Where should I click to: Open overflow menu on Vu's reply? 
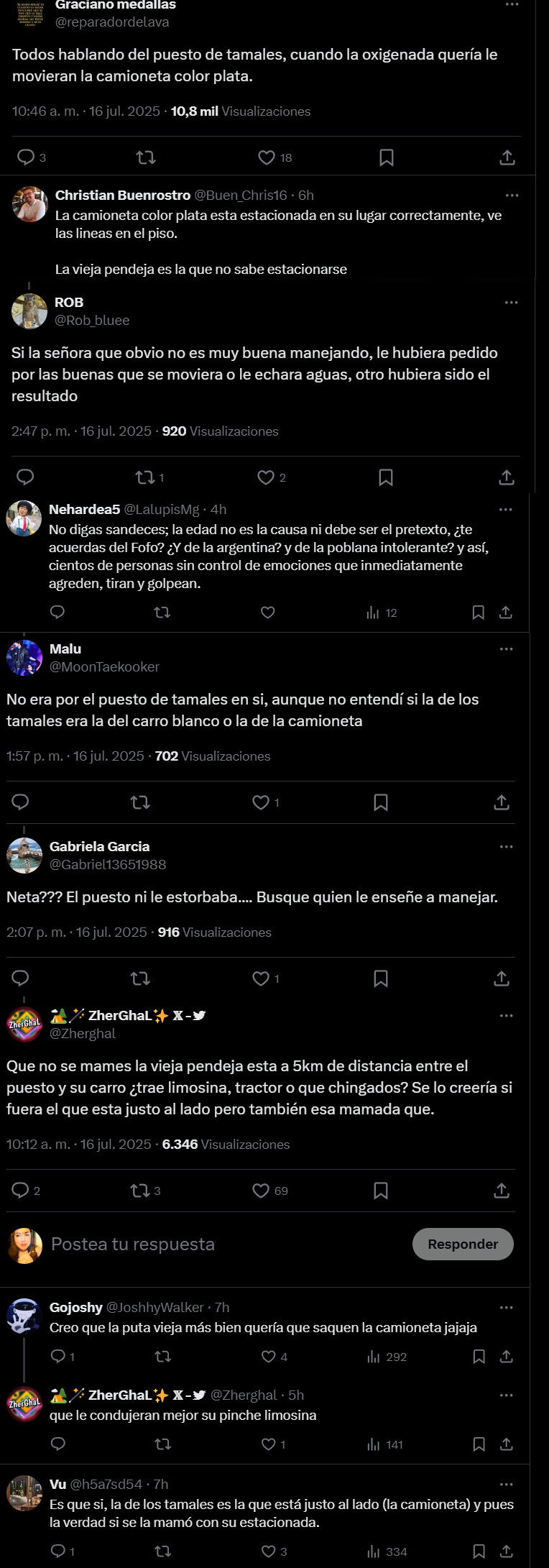pos(507,1484)
